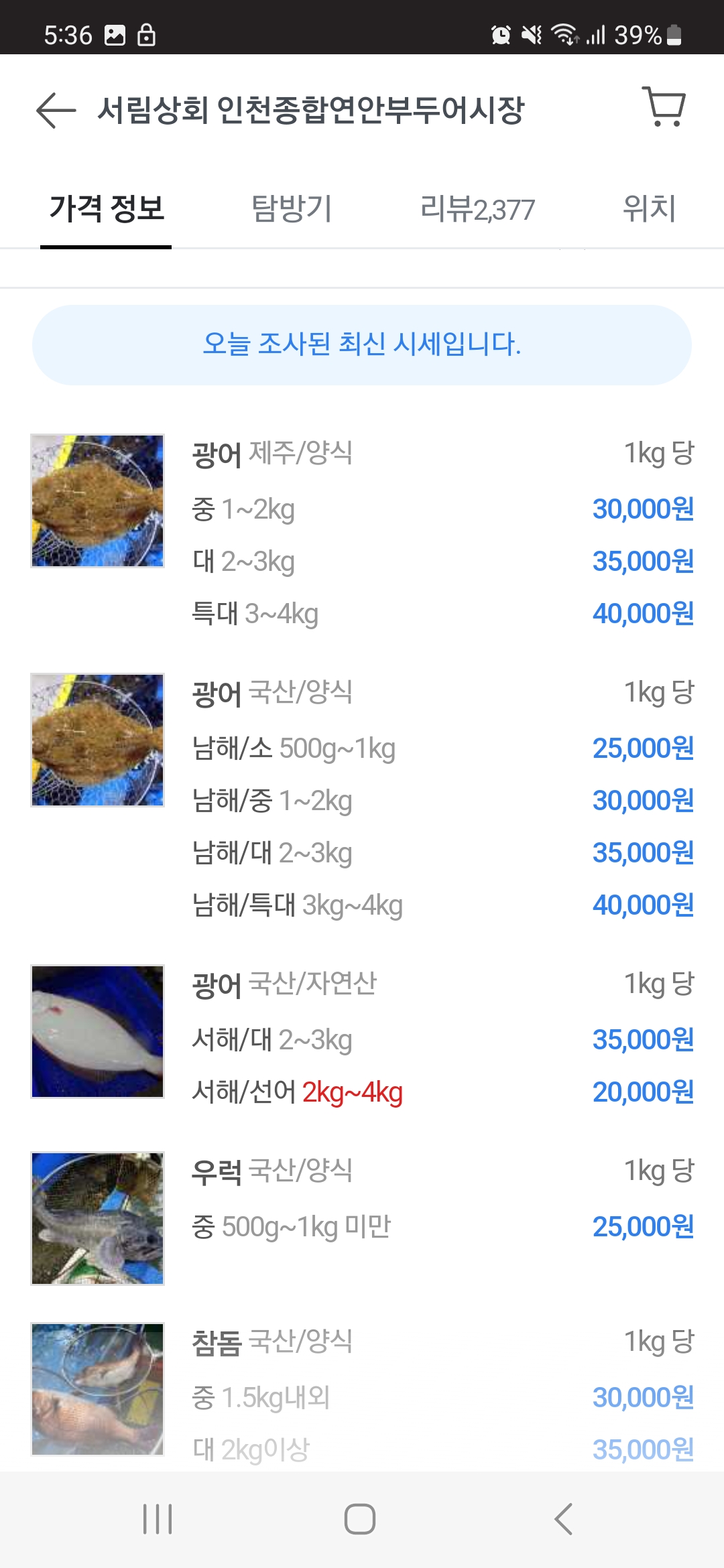The height and width of the screenshot is (1568, 724).
Task: Open the 광어 국산/양식 photo
Action: (98, 740)
